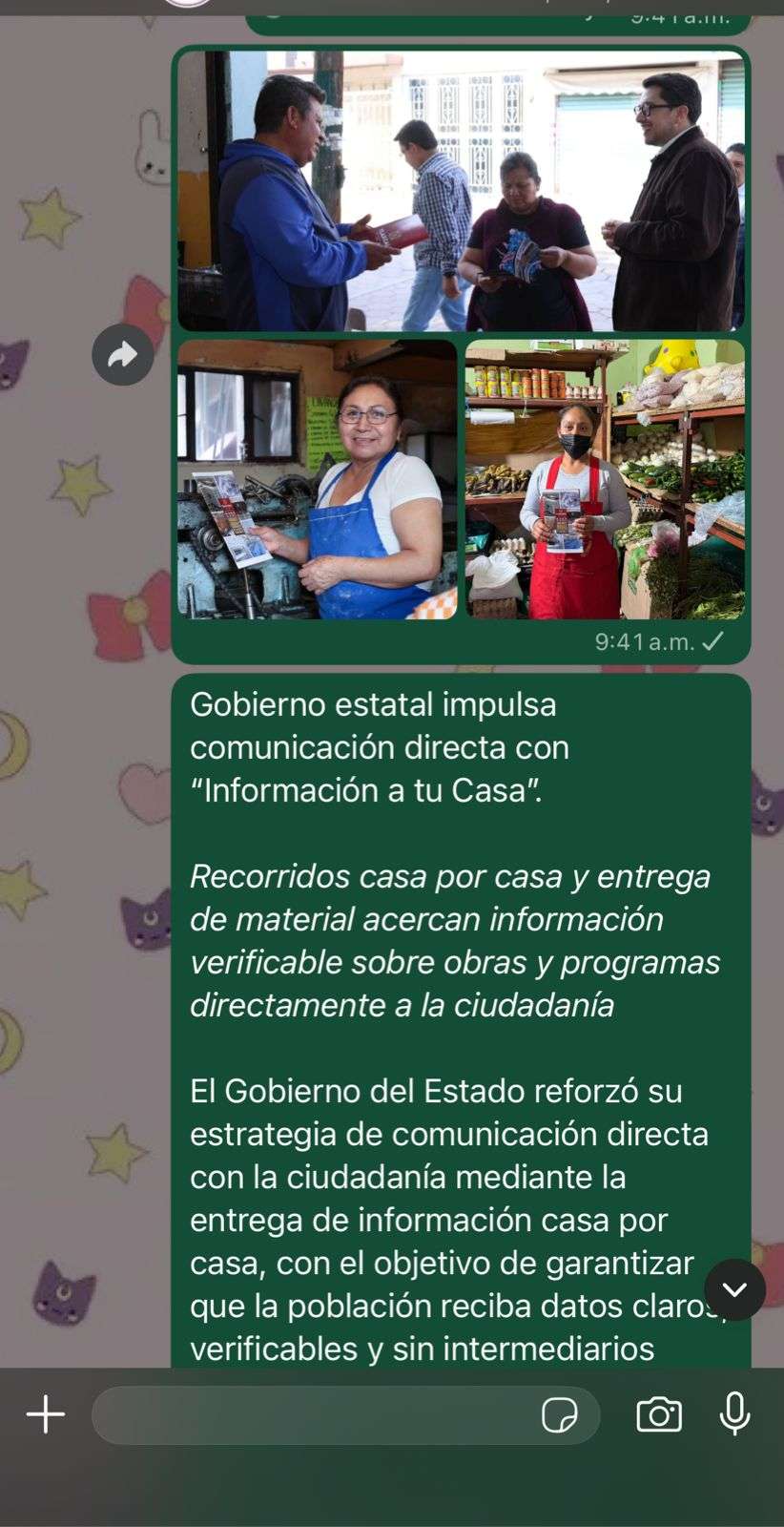Focus the message text field

315,1414
